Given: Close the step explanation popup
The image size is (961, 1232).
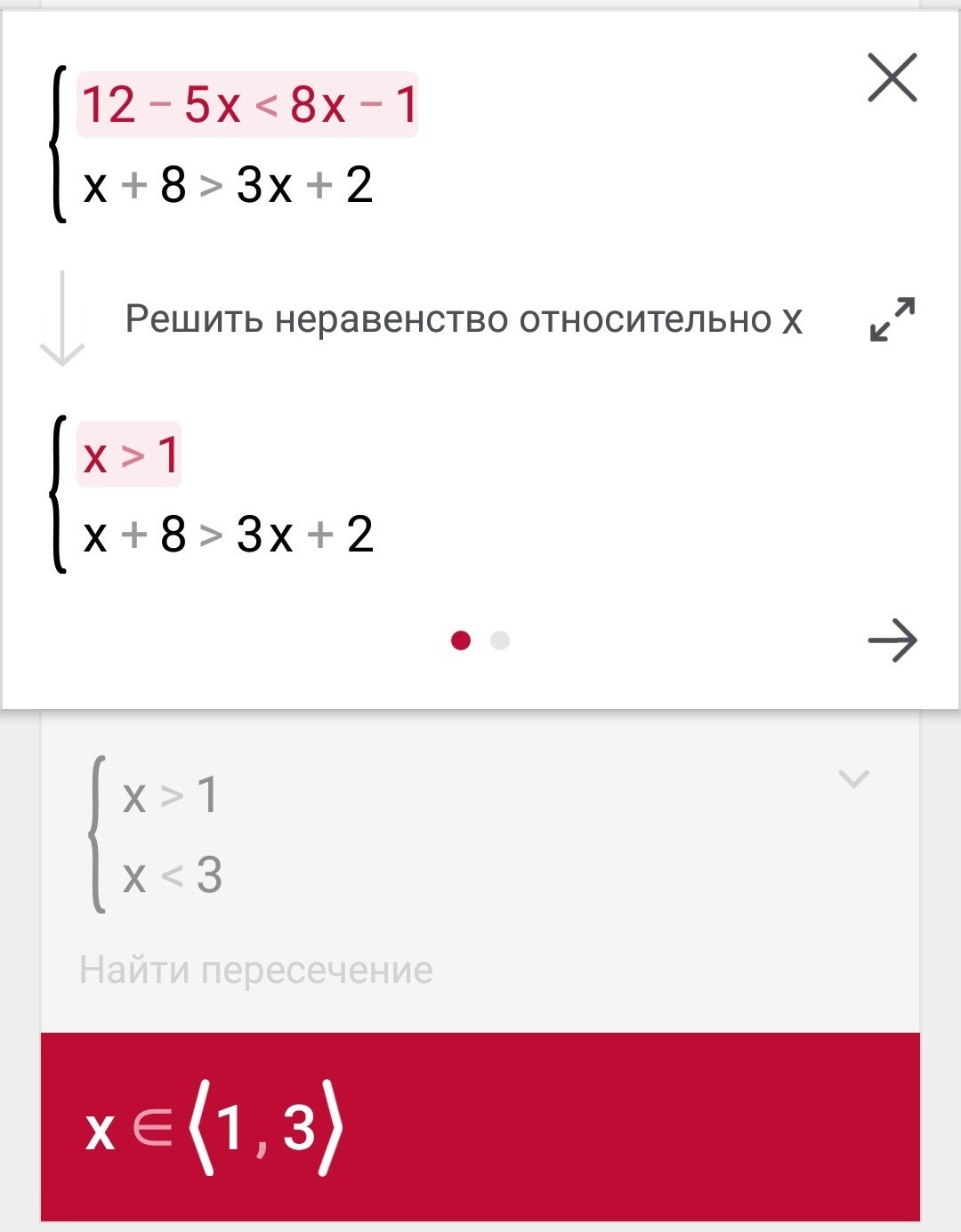Looking at the screenshot, I should [x=892, y=78].
